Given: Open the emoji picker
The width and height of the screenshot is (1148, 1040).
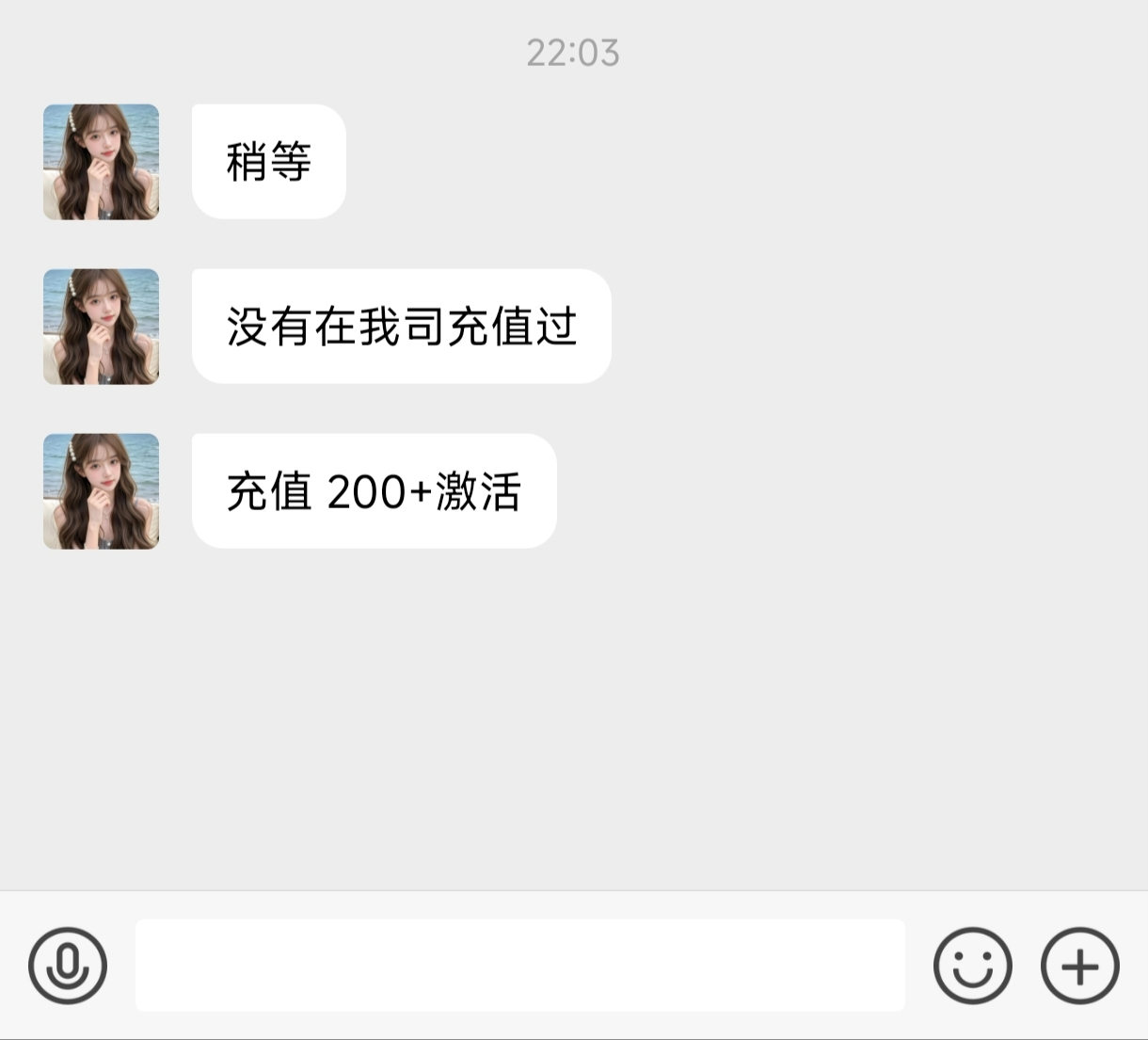Looking at the screenshot, I should (x=972, y=966).
